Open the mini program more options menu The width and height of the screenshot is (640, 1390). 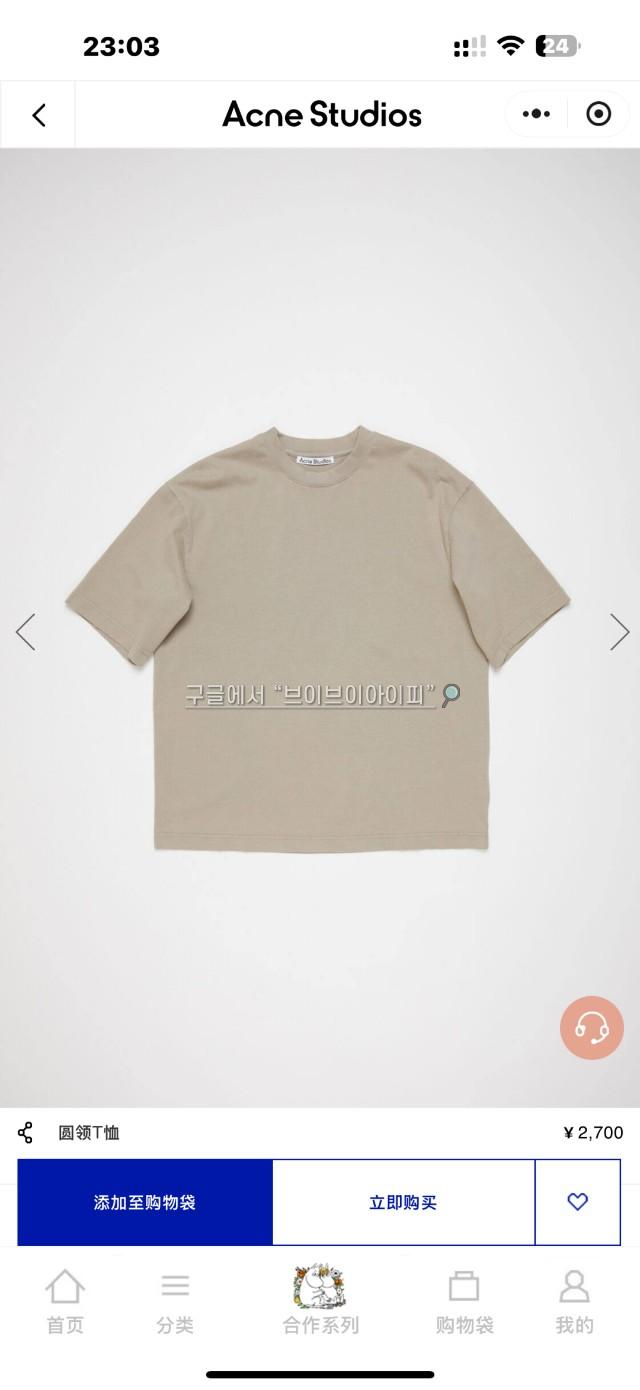tap(536, 114)
